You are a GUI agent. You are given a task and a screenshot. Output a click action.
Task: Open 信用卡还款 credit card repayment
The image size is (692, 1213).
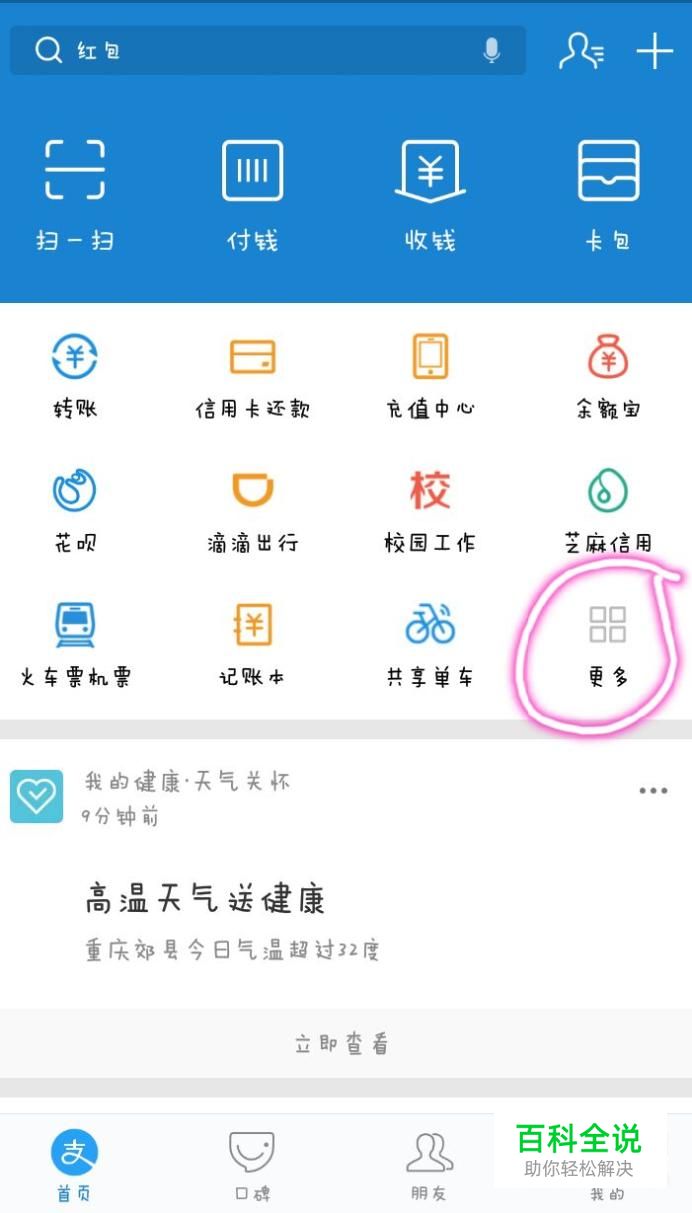252,375
